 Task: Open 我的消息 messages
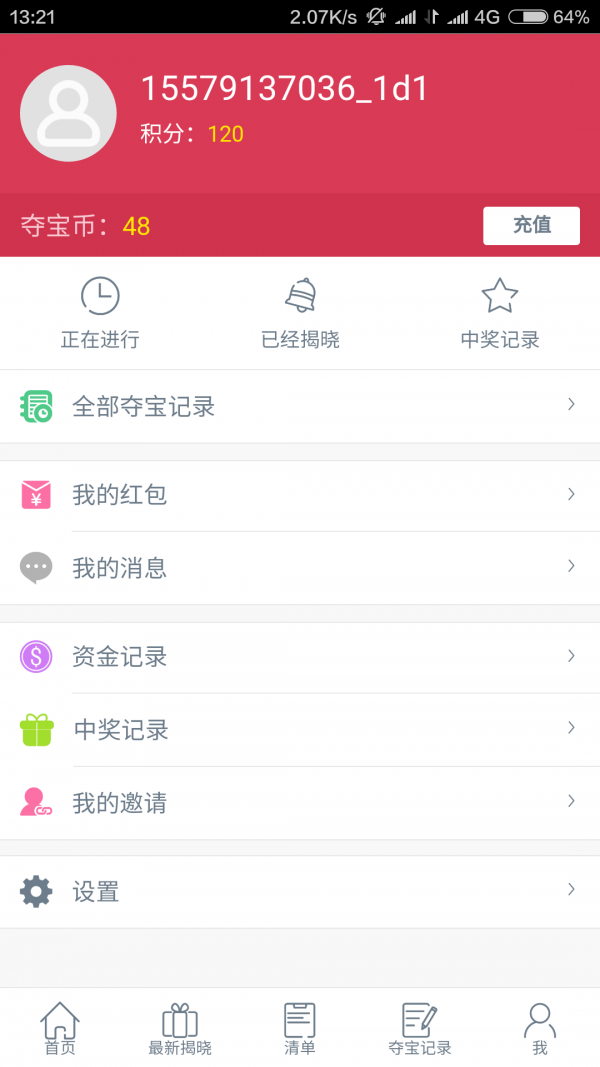tap(300, 568)
